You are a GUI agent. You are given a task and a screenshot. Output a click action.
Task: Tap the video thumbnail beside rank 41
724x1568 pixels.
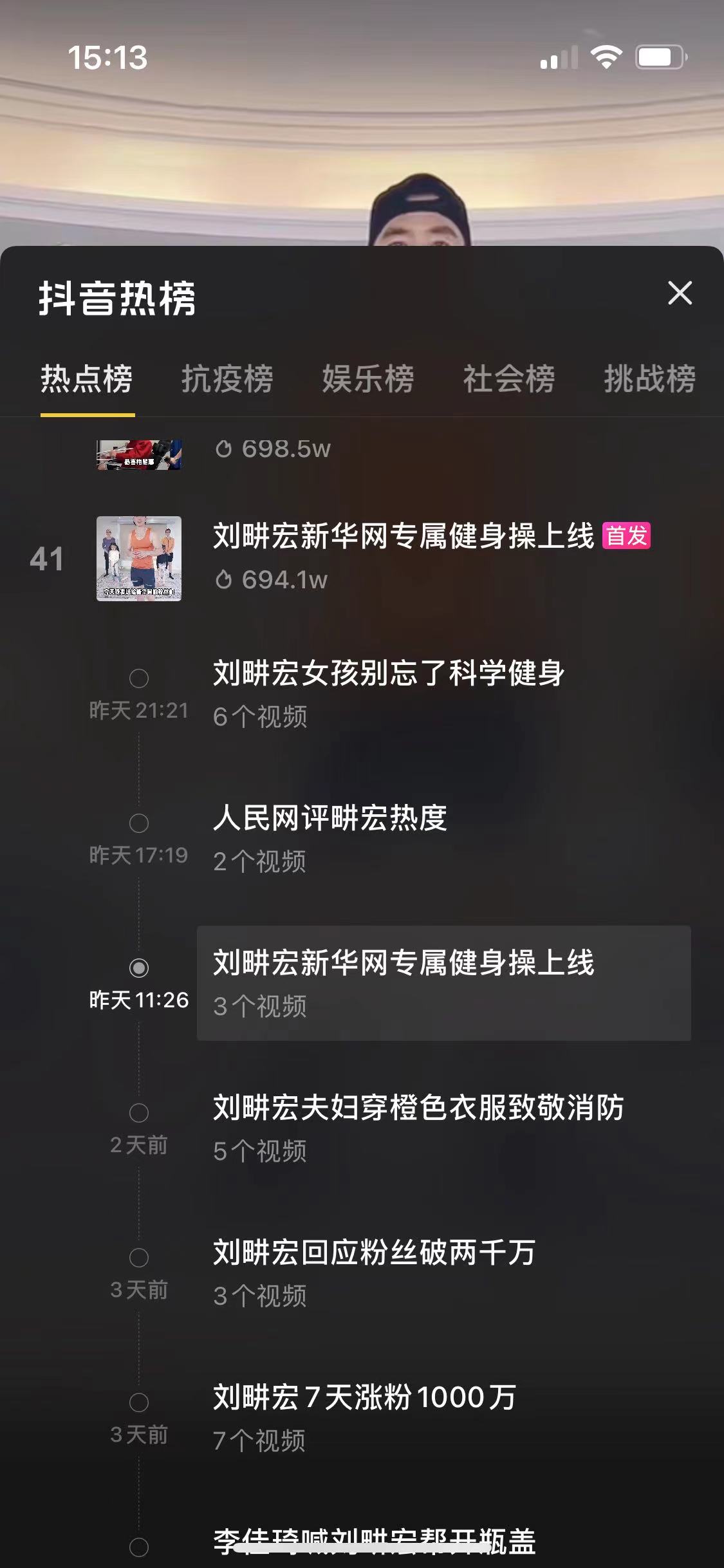pyautogui.click(x=139, y=559)
